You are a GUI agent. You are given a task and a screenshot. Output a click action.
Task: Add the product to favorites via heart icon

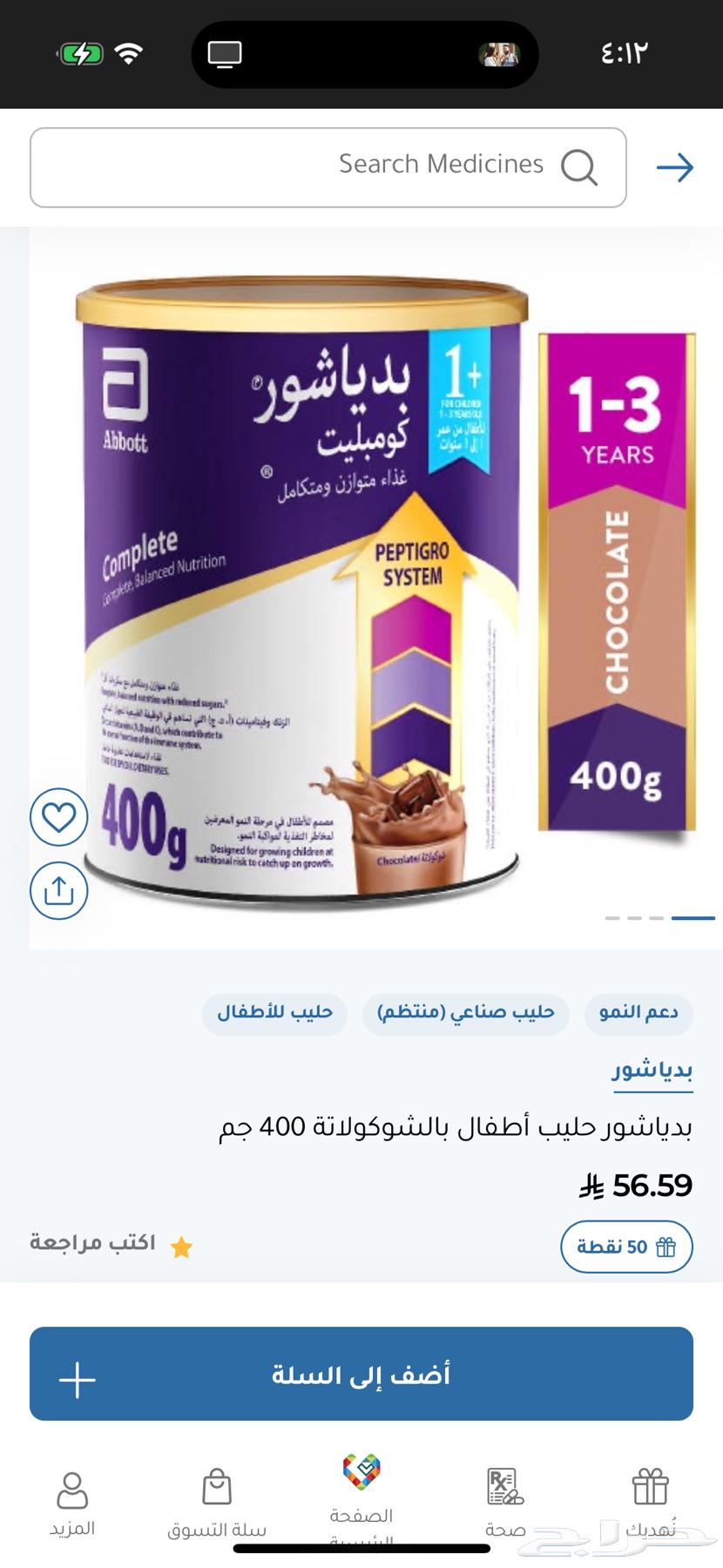click(58, 817)
